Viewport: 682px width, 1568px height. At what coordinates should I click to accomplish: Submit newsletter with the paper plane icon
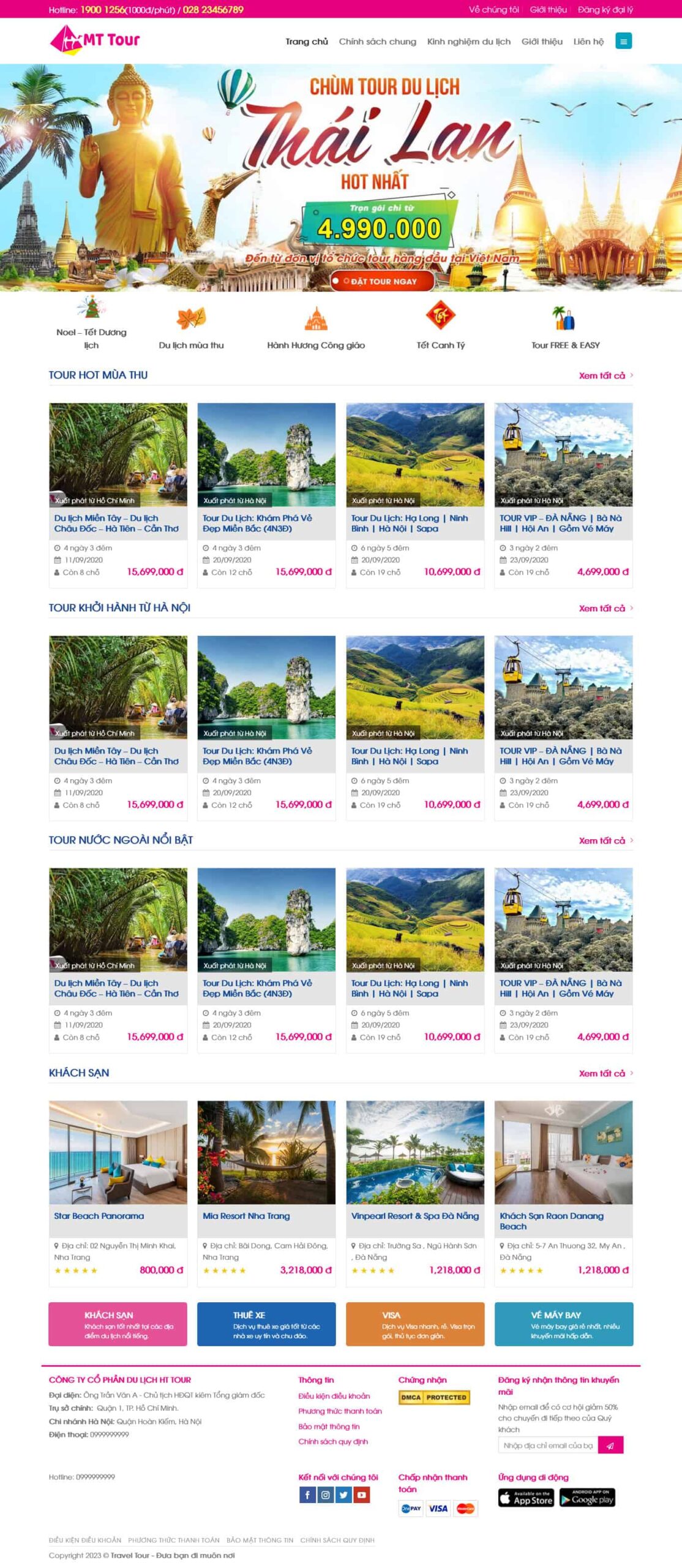coord(609,1446)
